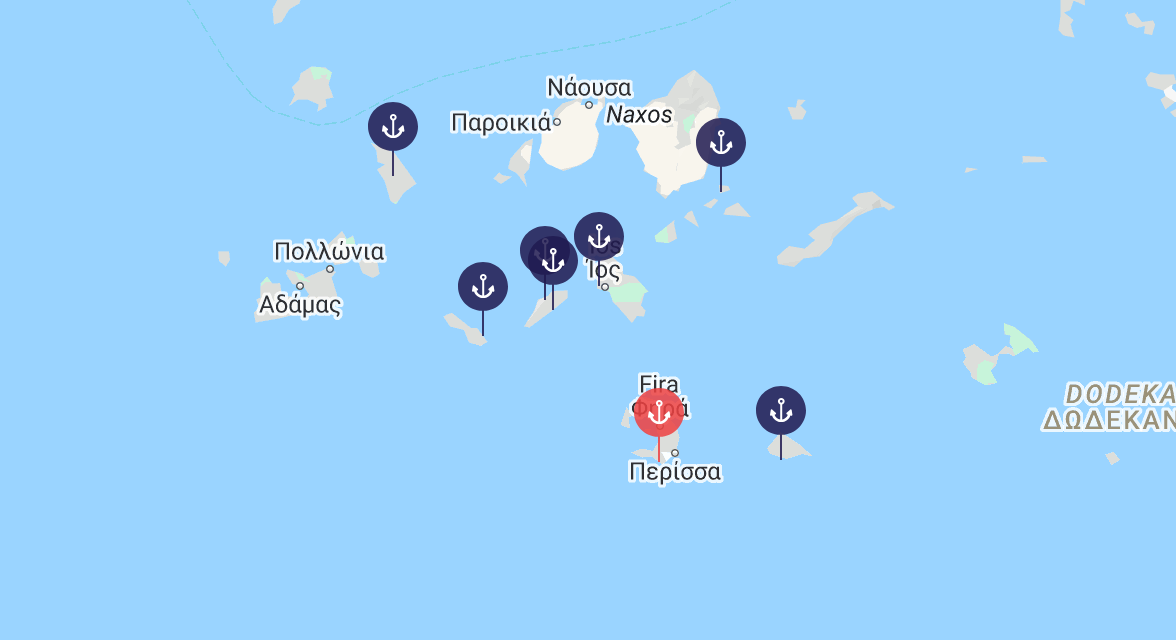Open the anchor marker beside the Ίος label
The image size is (1176, 640).
click(x=599, y=237)
